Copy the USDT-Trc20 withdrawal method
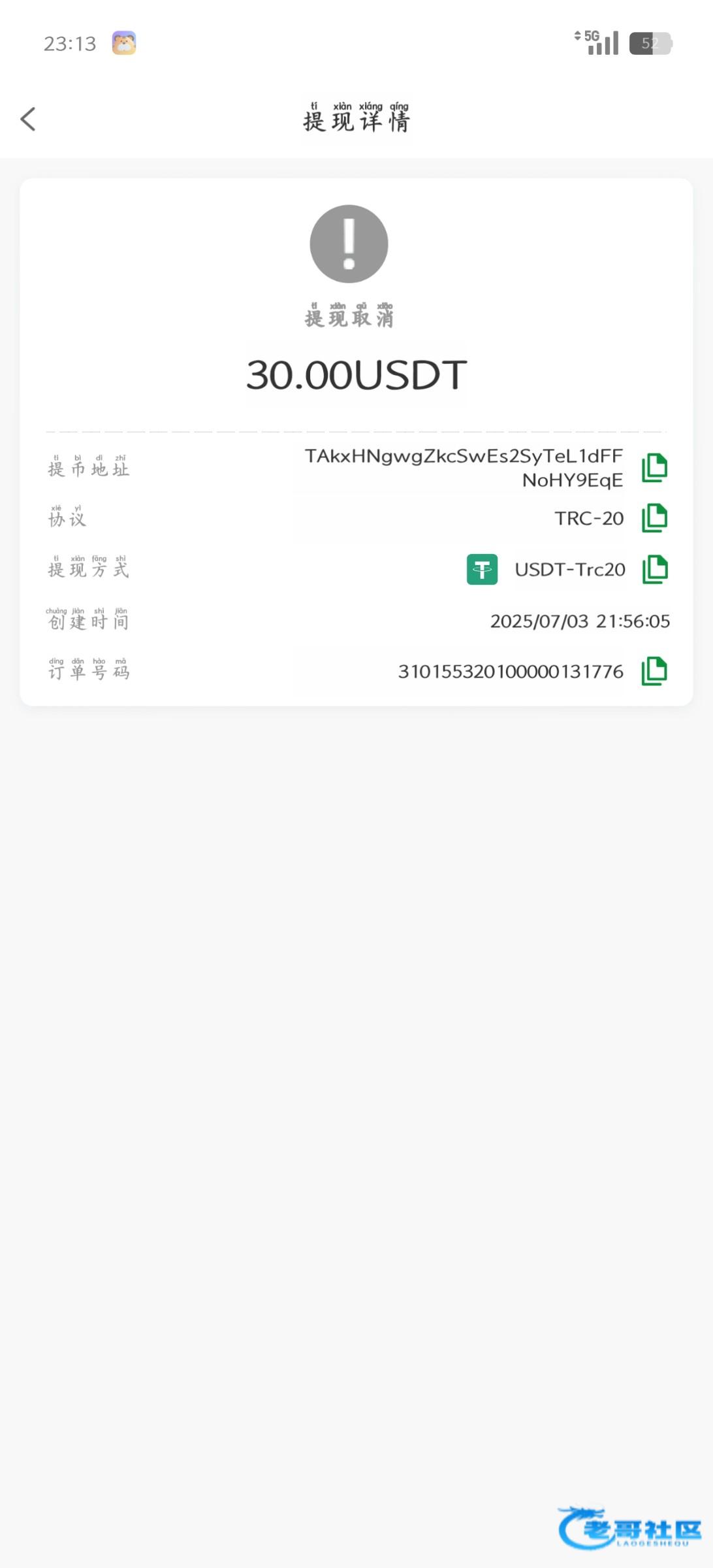This screenshot has width=713, height=1568. coord(655,569)
